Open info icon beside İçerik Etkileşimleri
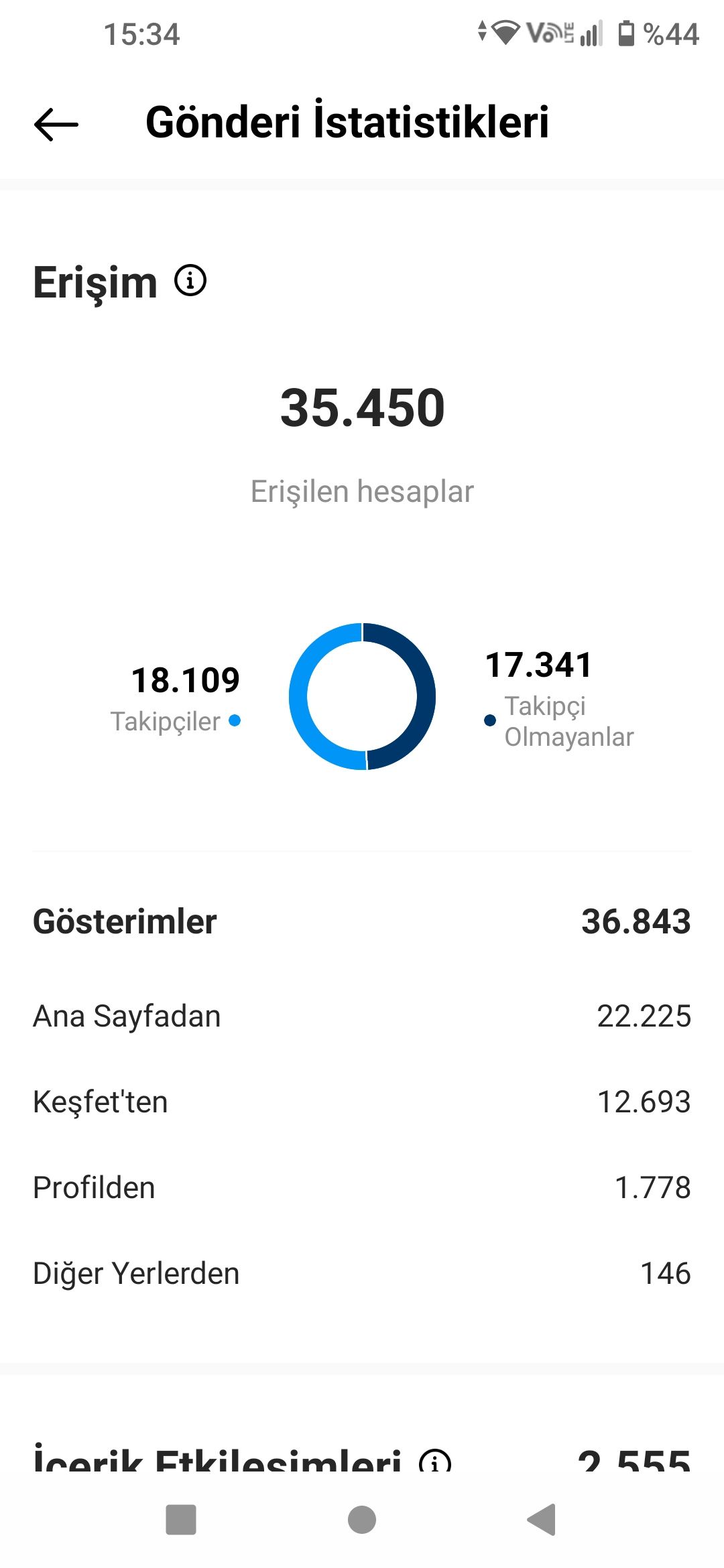The height and width of the screenshot is (1568, 724). point(435,1461)
